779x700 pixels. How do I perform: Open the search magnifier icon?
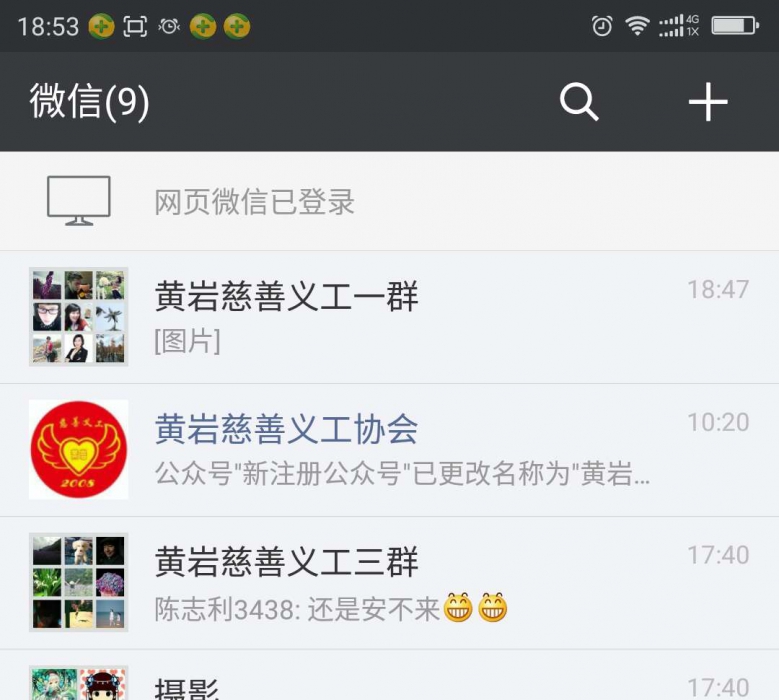(578, 102)
